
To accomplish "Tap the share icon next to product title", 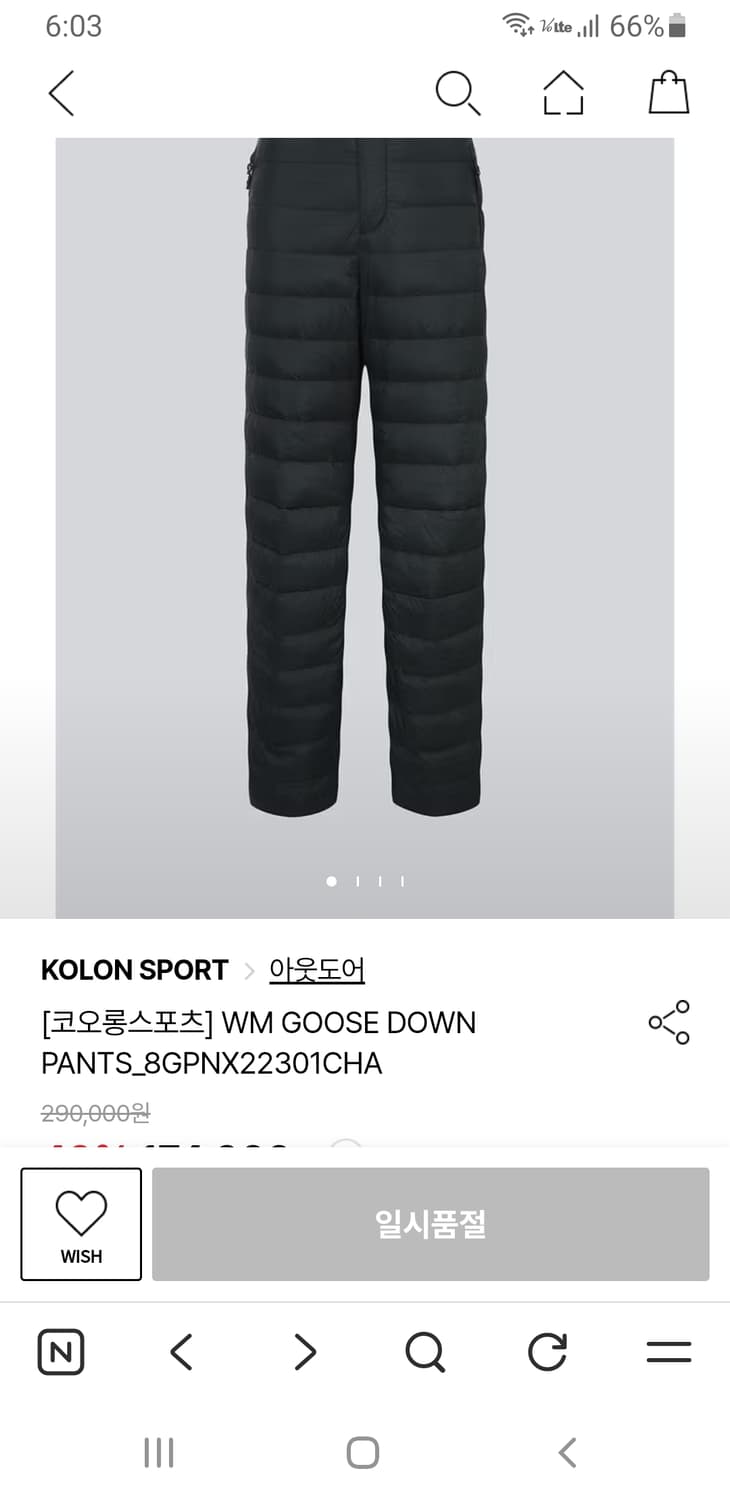I will (668, 1022).
